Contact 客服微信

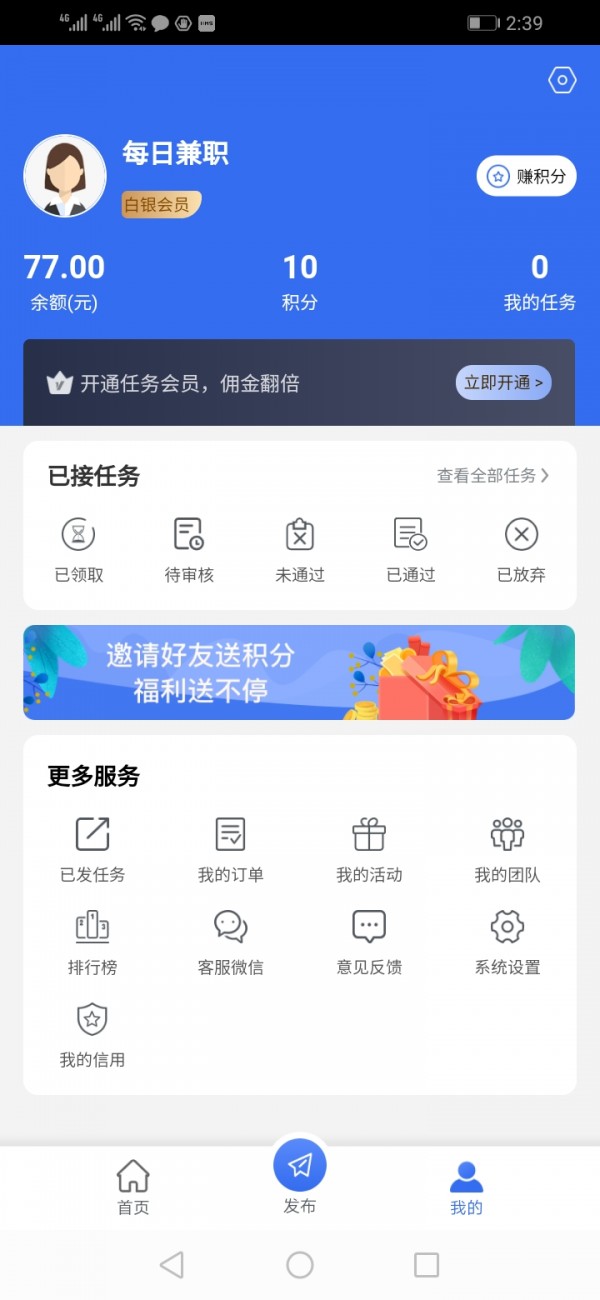tap(231, 942)
